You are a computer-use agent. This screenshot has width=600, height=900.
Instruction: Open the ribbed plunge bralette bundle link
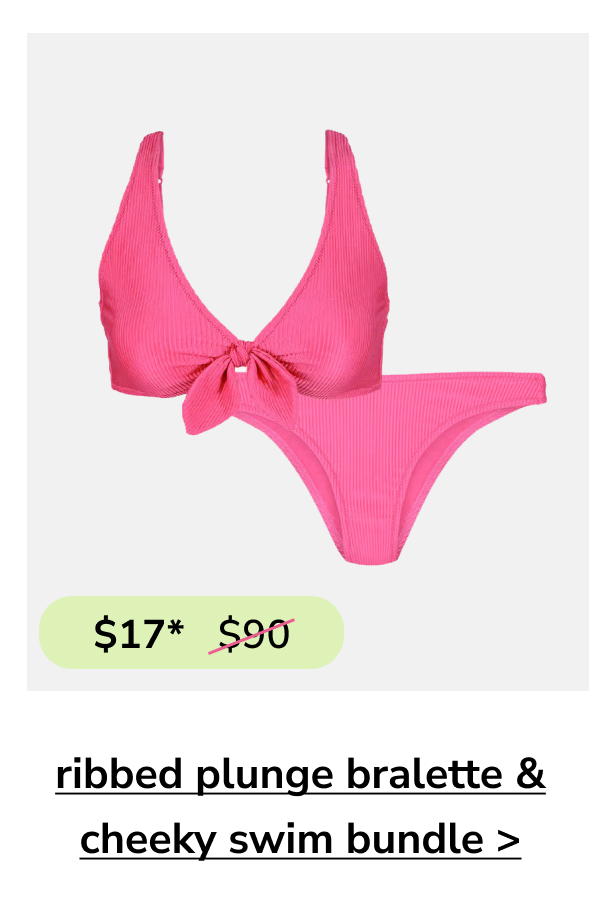click(x=300, y=807)
